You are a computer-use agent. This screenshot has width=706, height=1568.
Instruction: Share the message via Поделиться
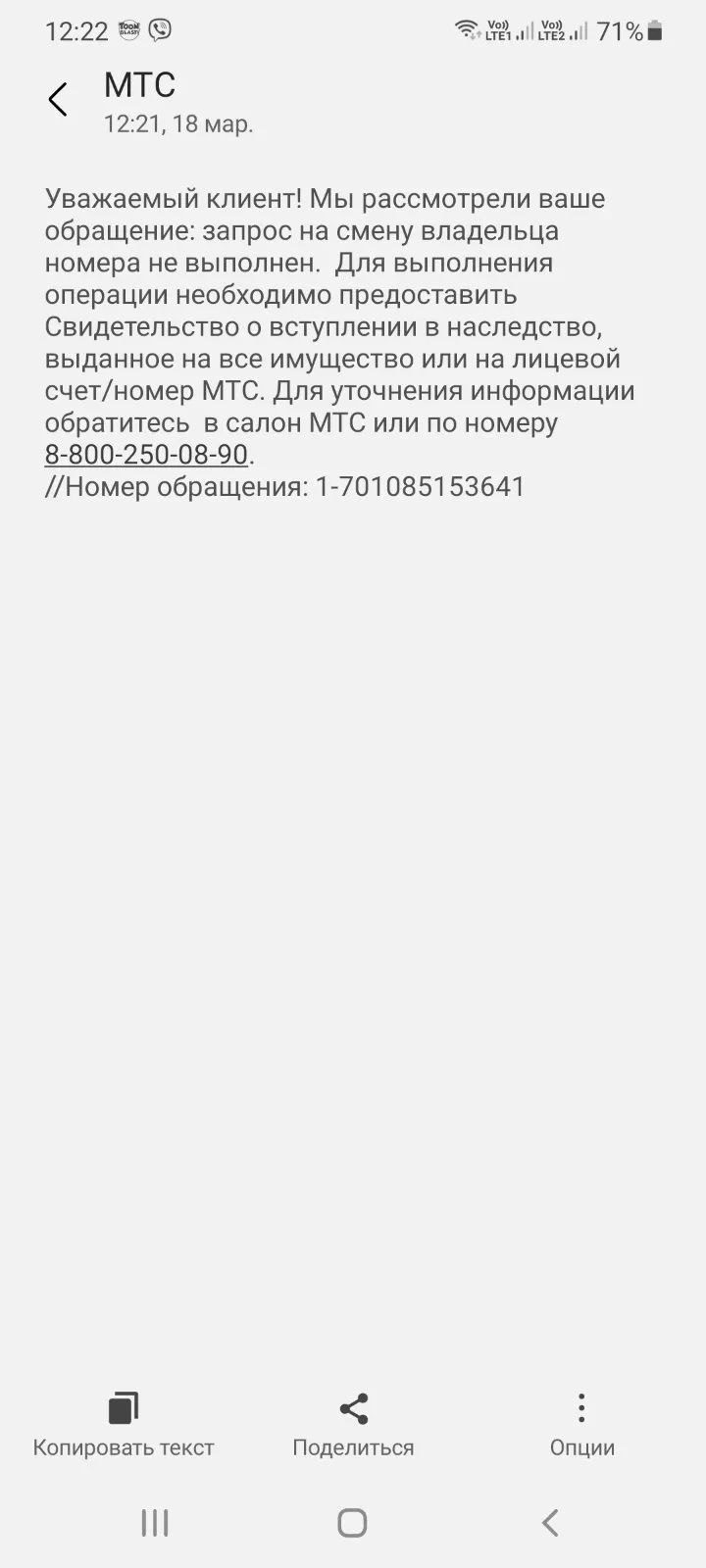(353, 1426)
